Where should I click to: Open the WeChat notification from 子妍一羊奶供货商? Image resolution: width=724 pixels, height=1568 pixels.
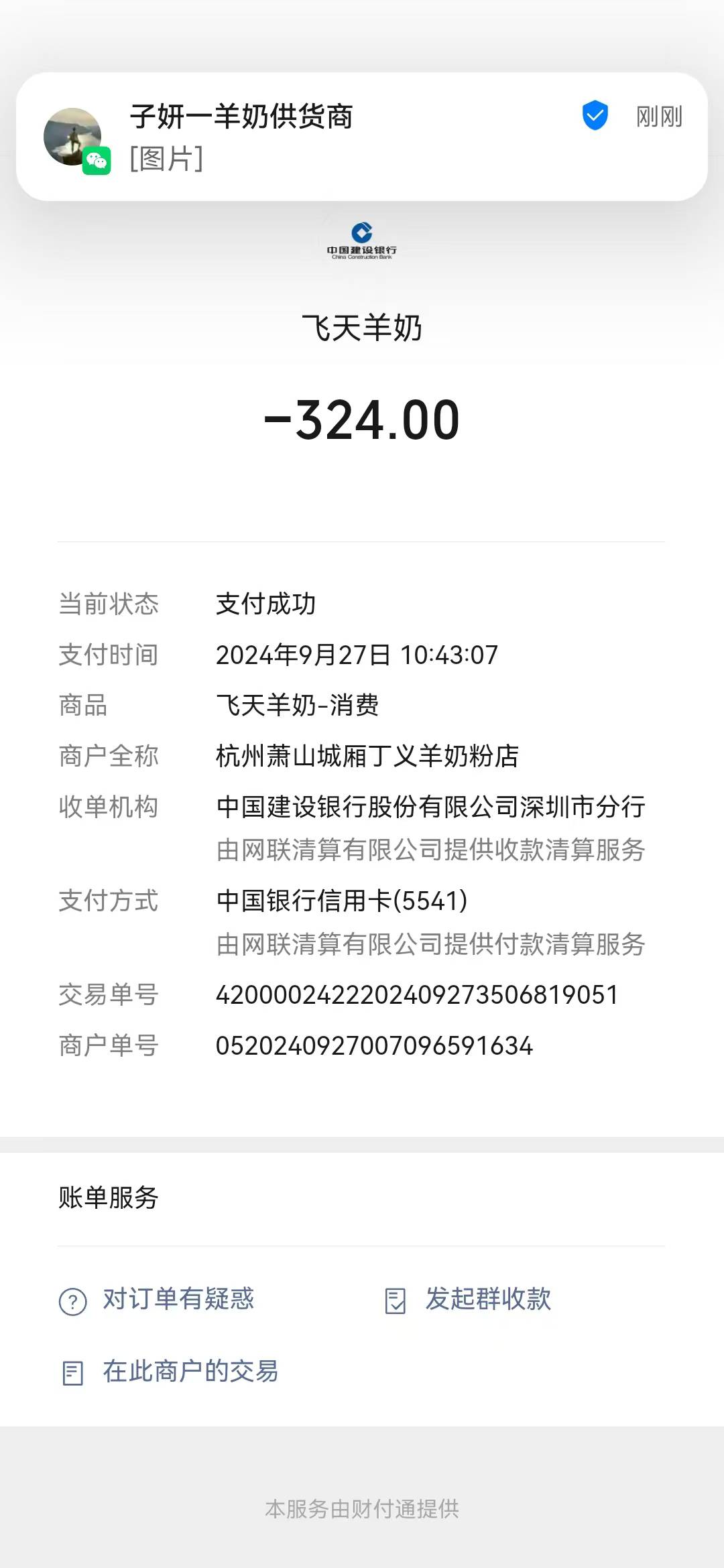point(362,137)
